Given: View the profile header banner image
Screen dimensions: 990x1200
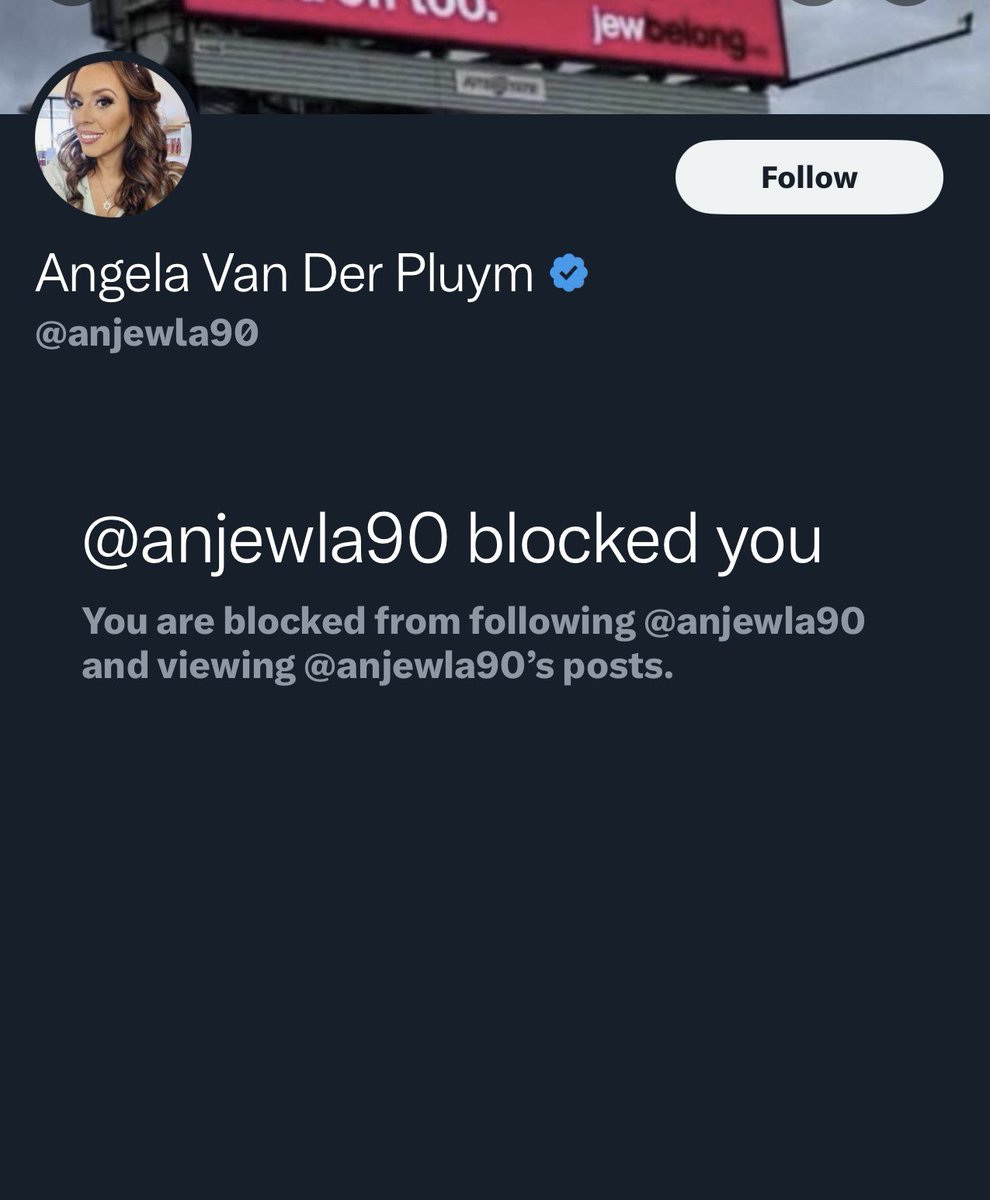Looking at the screenshot, I should (x=480, y=50).
